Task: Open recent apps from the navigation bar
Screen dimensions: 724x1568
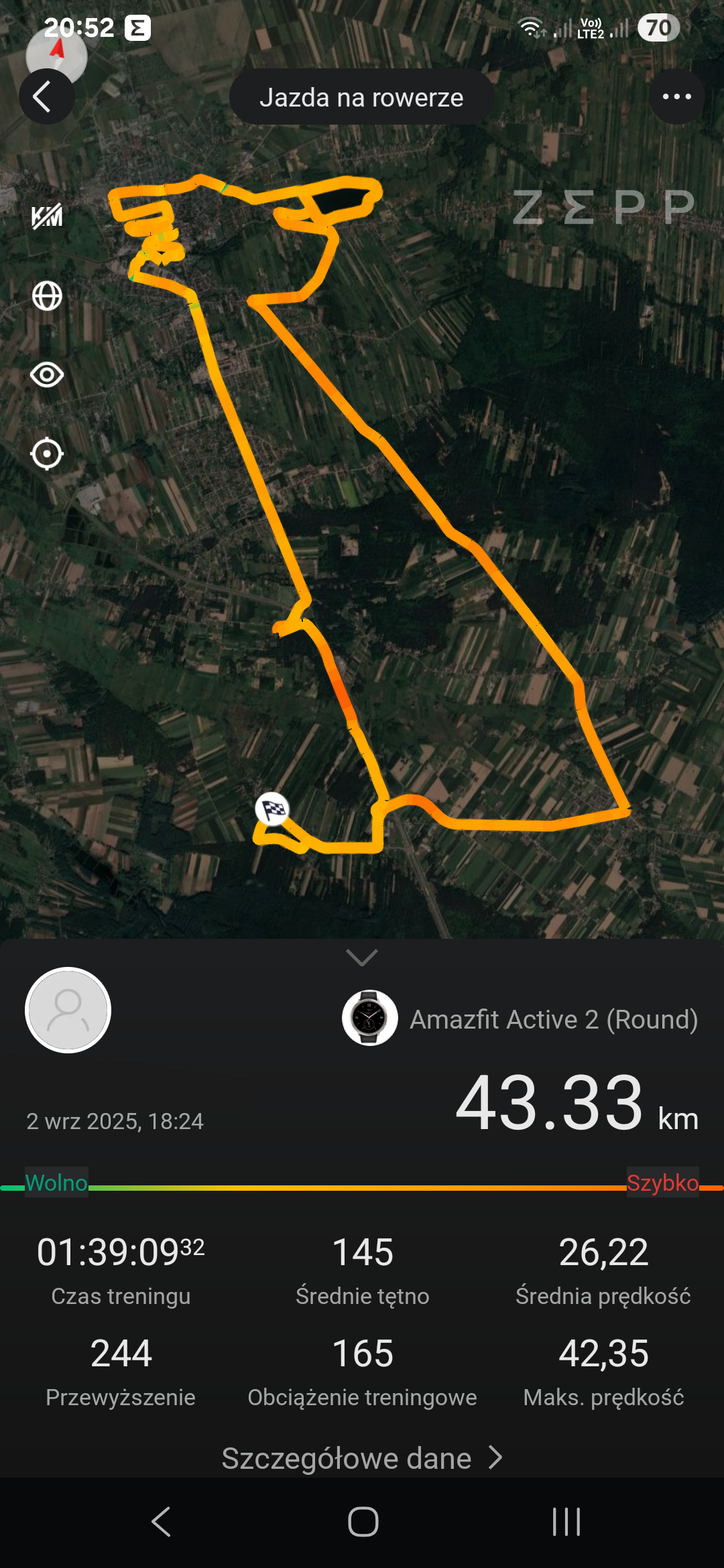Action: pyautogui.click(x=566, y=1521)
